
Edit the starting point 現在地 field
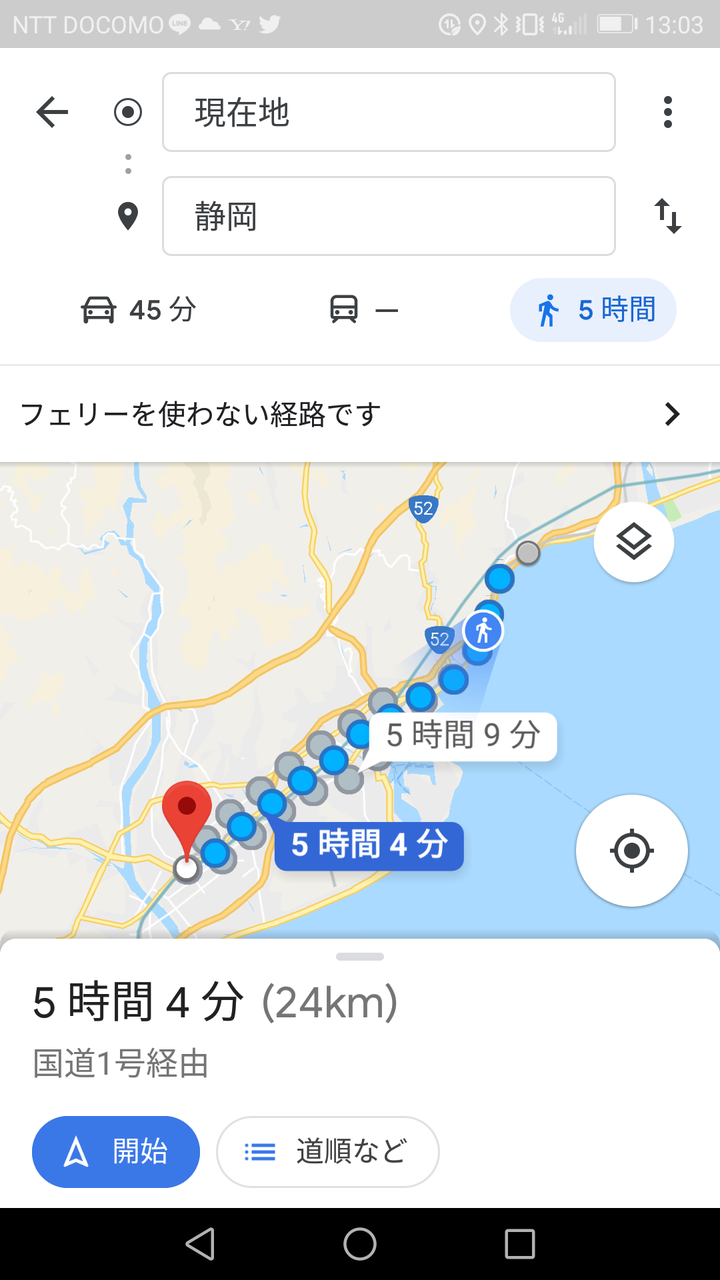coord(389,112)
